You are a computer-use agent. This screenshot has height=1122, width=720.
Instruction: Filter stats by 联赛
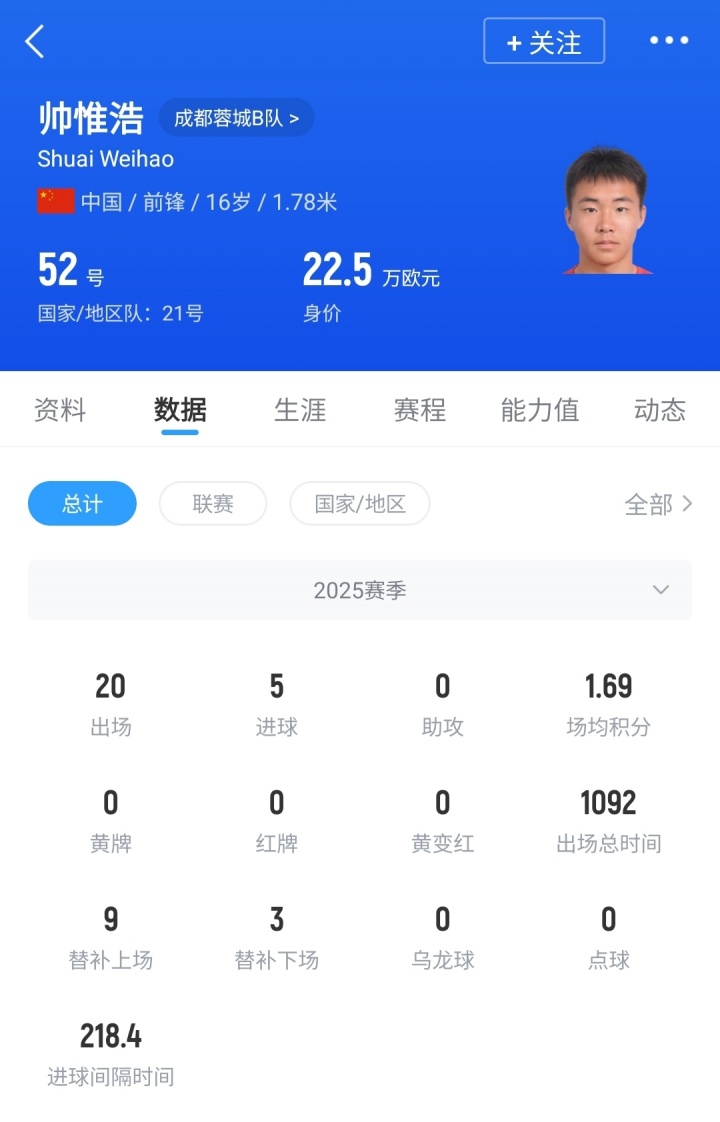213,504
